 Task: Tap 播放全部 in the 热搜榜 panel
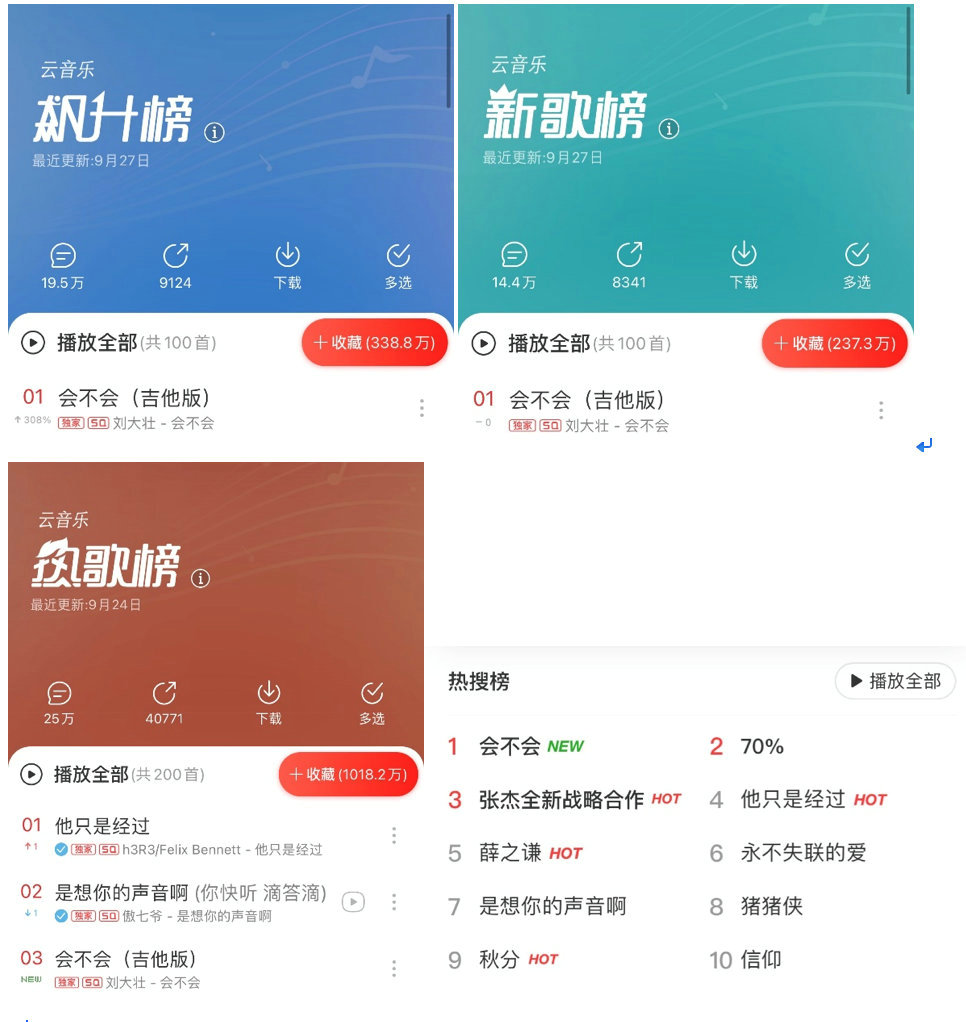pos(895,681)
